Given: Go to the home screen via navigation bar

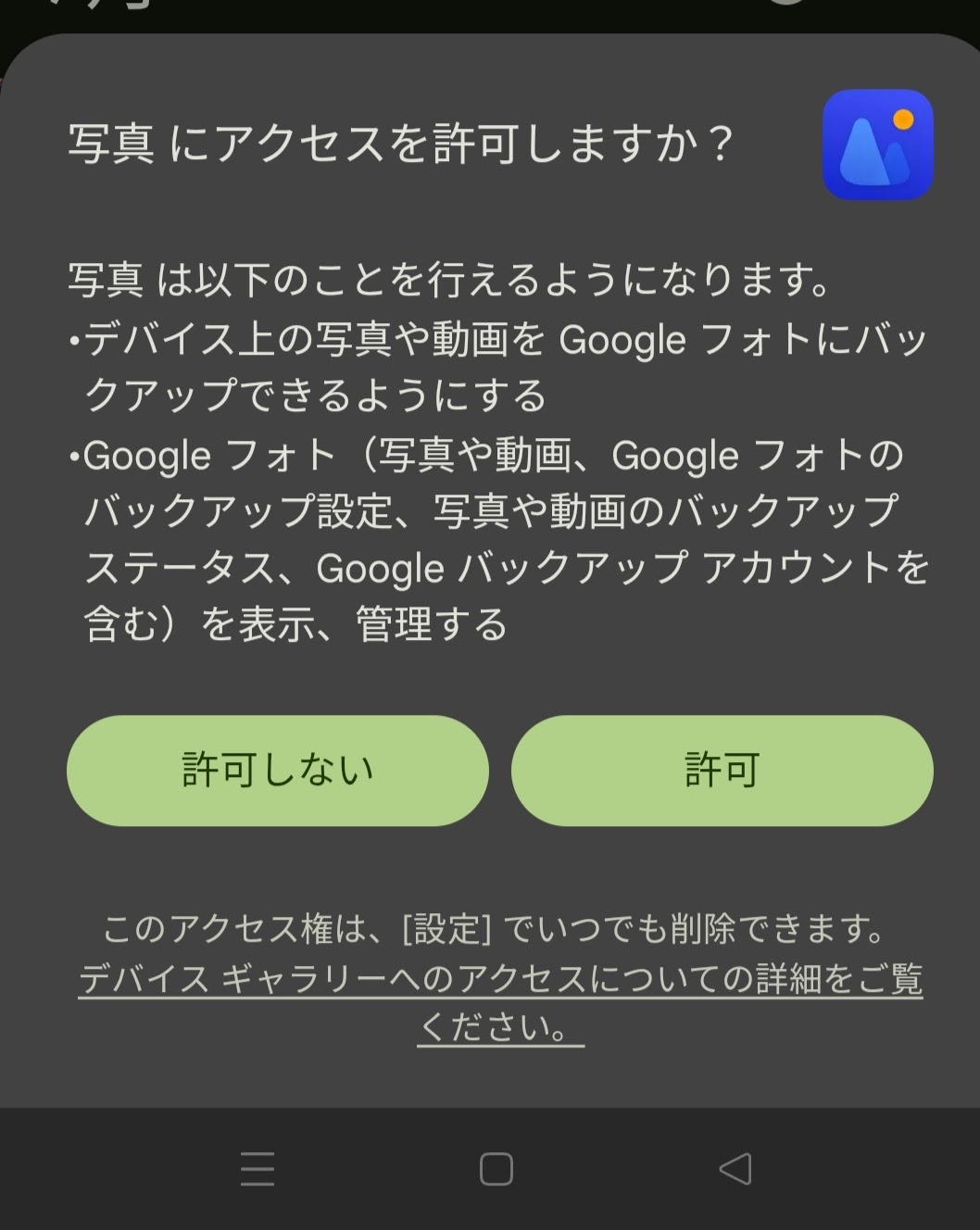Looking at the screenshot, I should [x=496, y=1169].
